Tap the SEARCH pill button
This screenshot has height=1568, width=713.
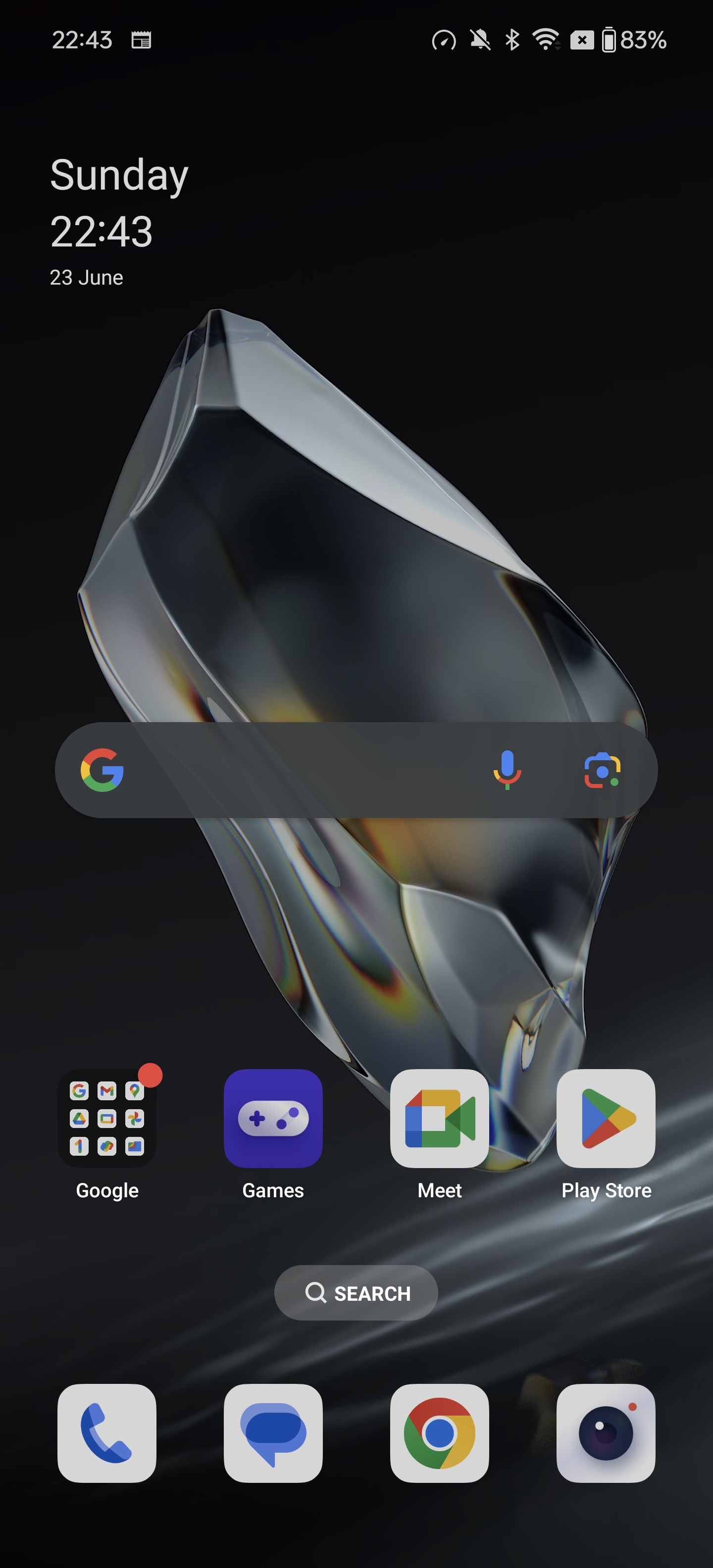point(356,1293)
